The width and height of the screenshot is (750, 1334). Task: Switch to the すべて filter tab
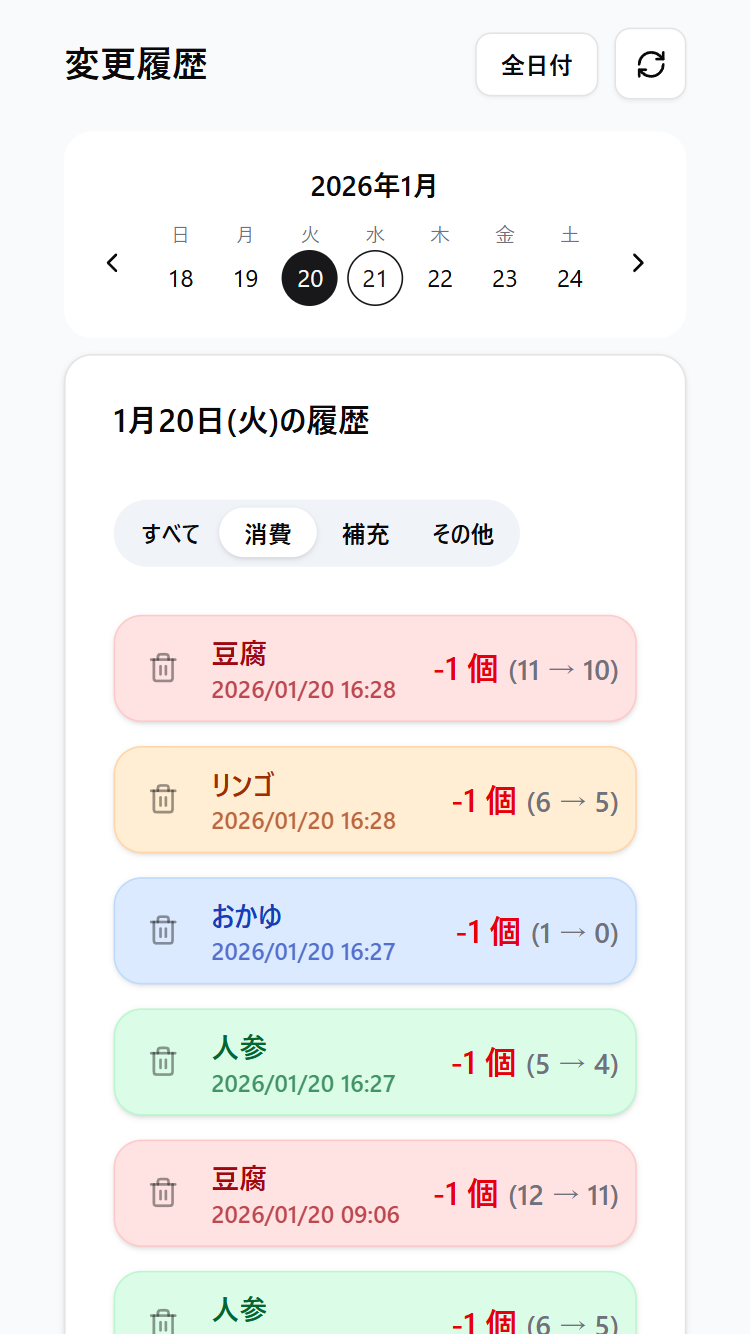(168, 534)
